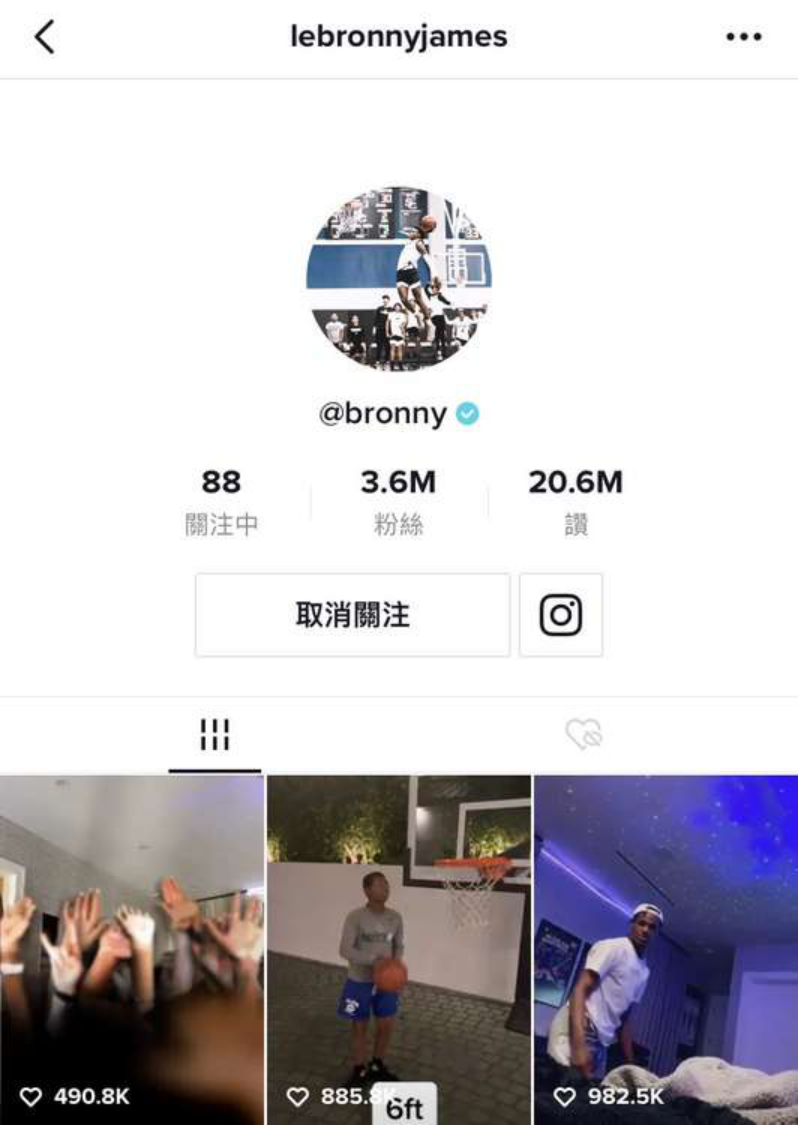Image resolution: width=798 pixels, height=1125 pixels.
Task: Go back using the top-left arrow
Action: point(44,38)
